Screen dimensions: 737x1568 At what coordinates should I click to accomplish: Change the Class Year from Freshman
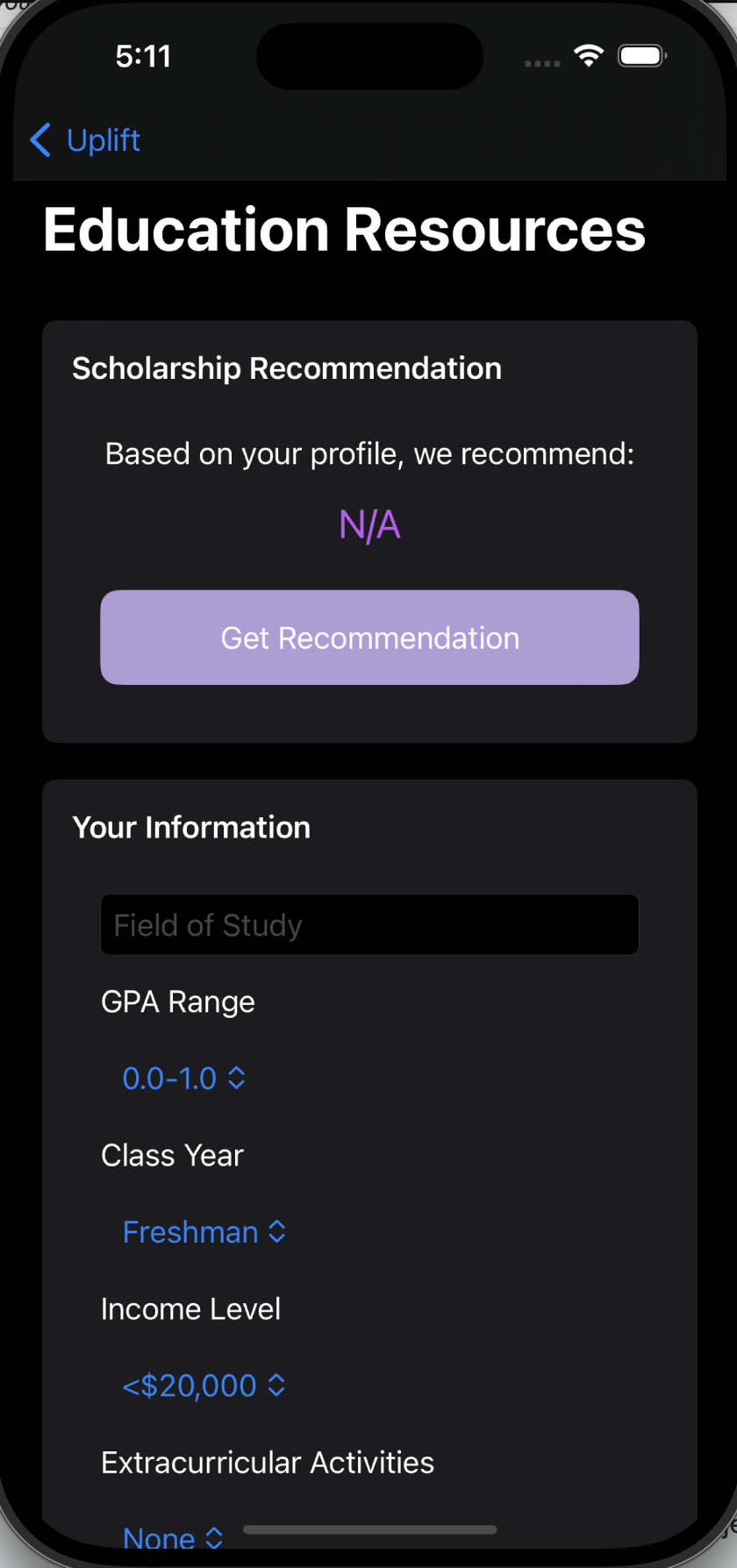(204, 1232)
